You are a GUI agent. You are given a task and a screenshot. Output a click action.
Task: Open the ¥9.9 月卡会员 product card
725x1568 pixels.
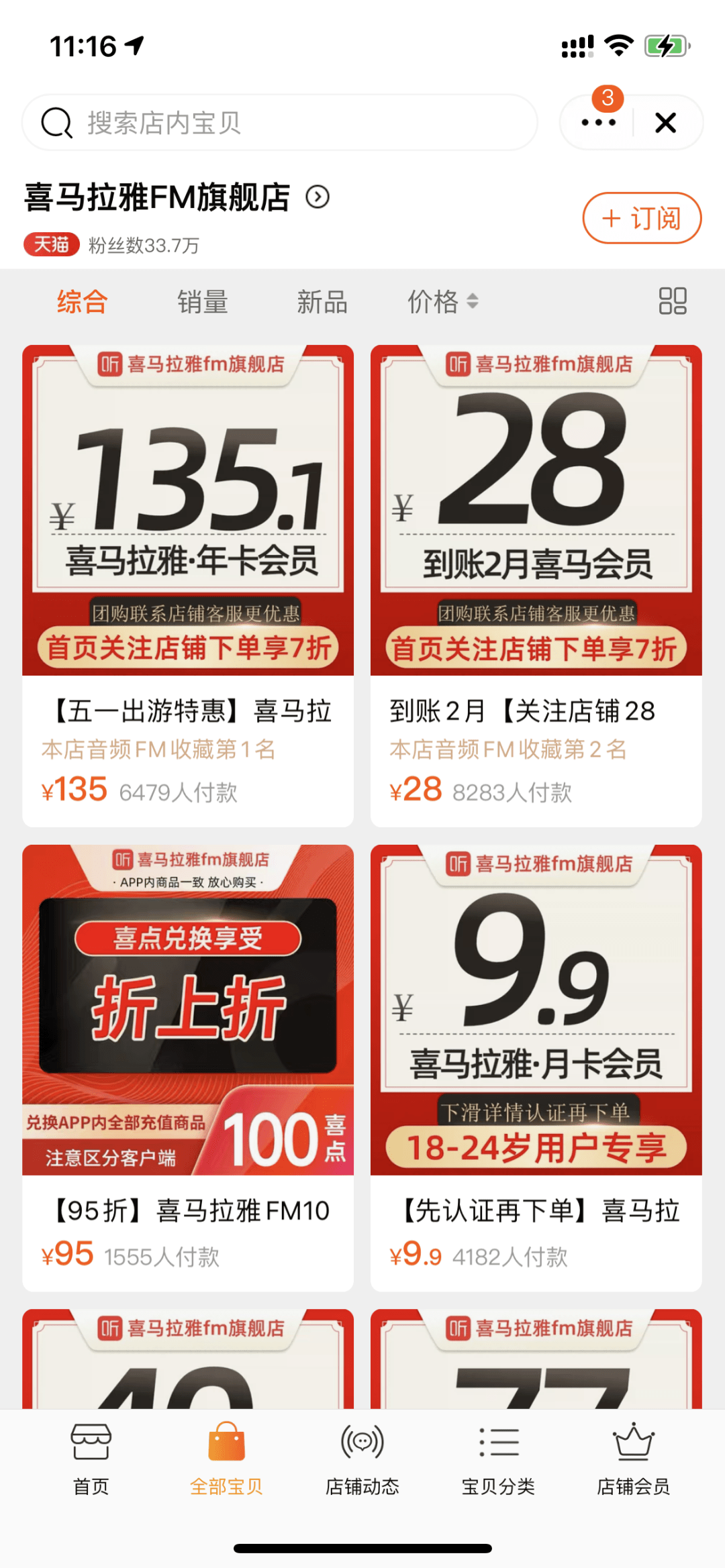click(x=536, y=1067)
